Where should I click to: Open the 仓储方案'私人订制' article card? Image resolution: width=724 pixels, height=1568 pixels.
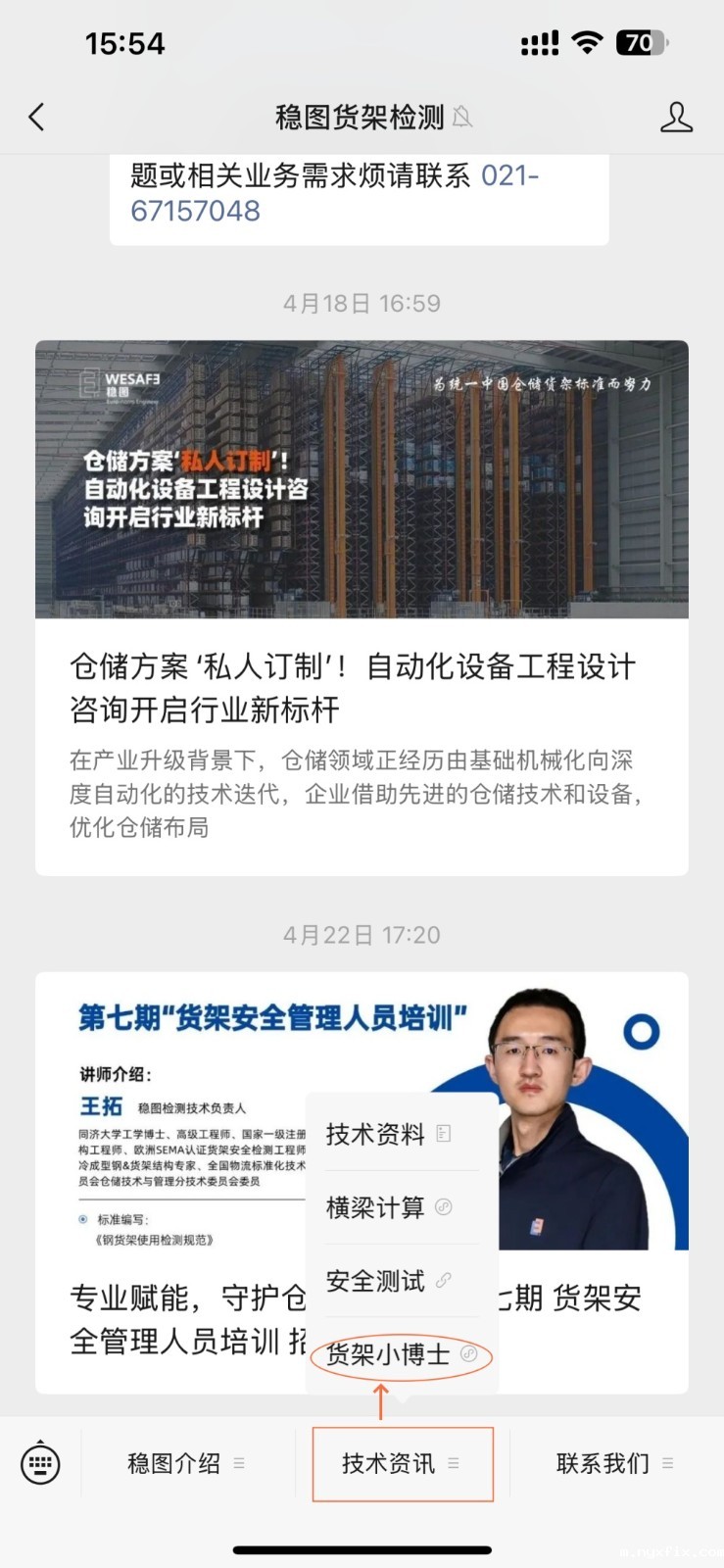[x=362, y=608]
